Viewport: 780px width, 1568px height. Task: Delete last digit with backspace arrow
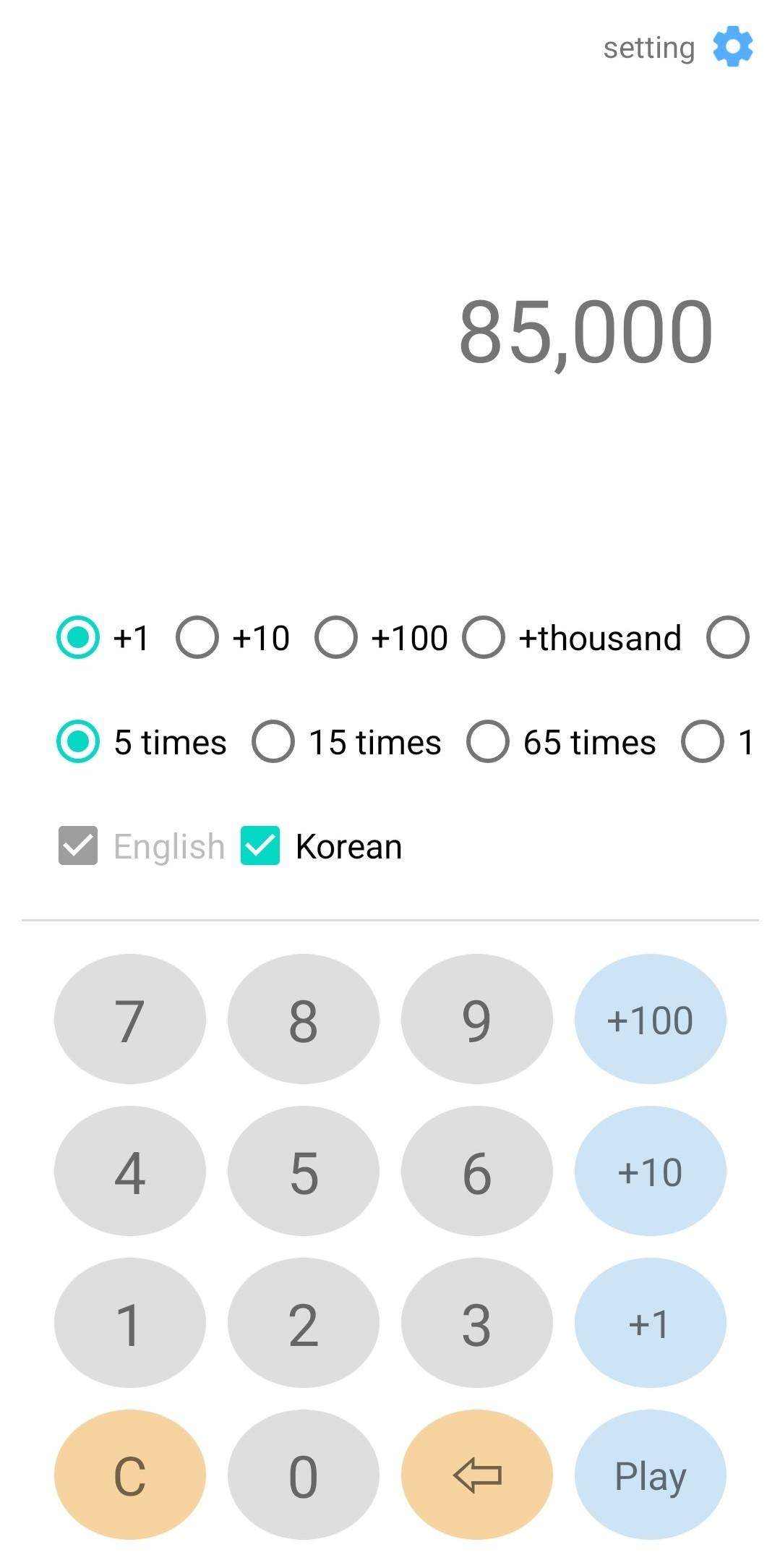point(476,1475)
